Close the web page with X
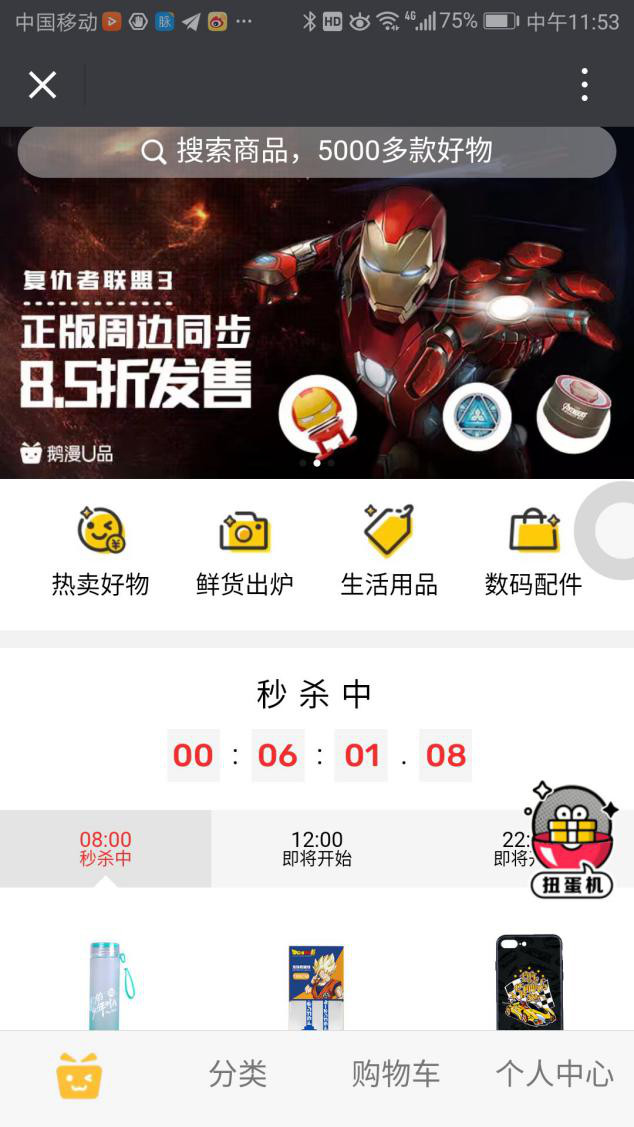The width and height of the screenshot is (634, 1127). [x=42, y=85]
